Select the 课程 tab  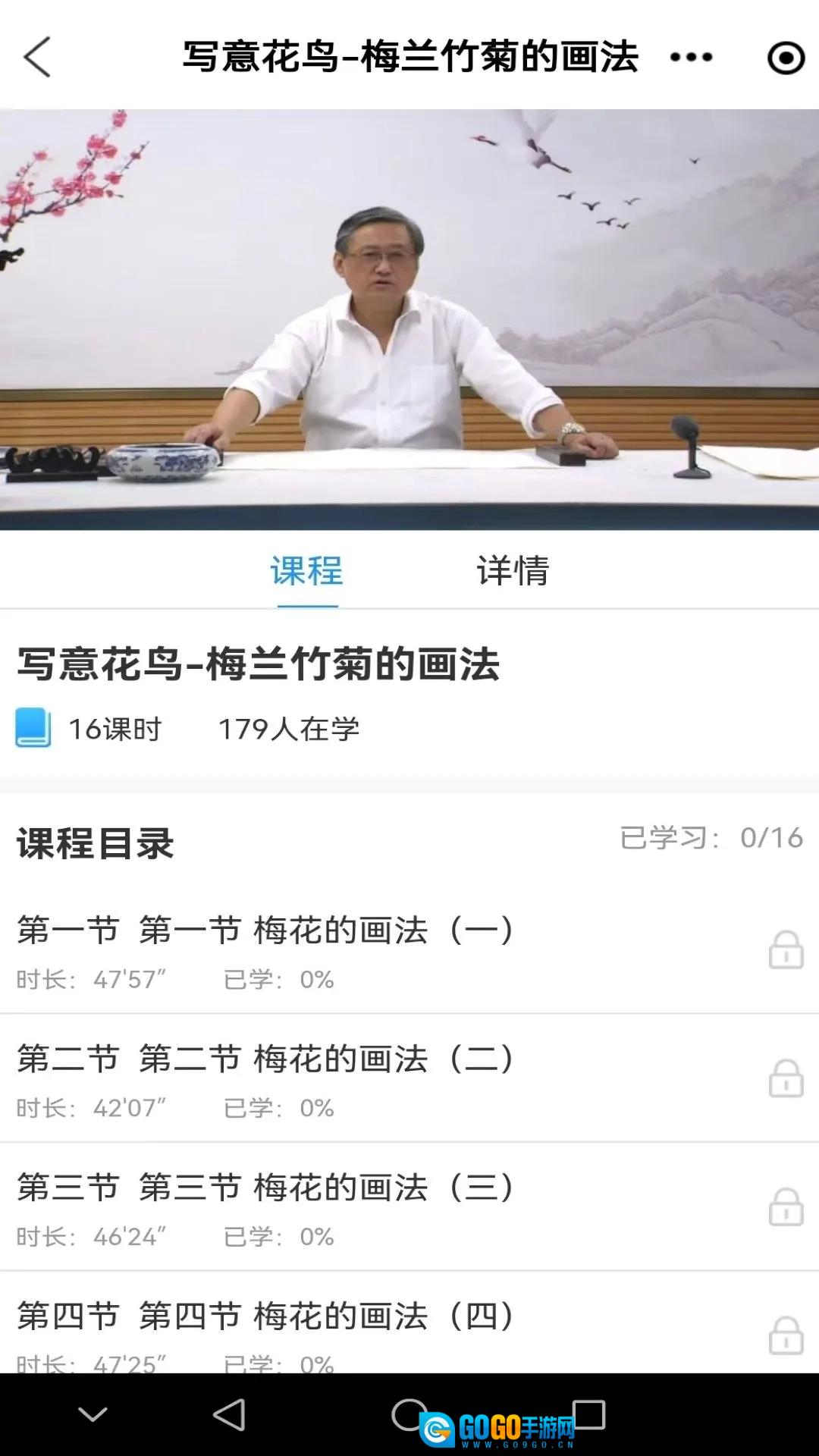coord(306,571)
